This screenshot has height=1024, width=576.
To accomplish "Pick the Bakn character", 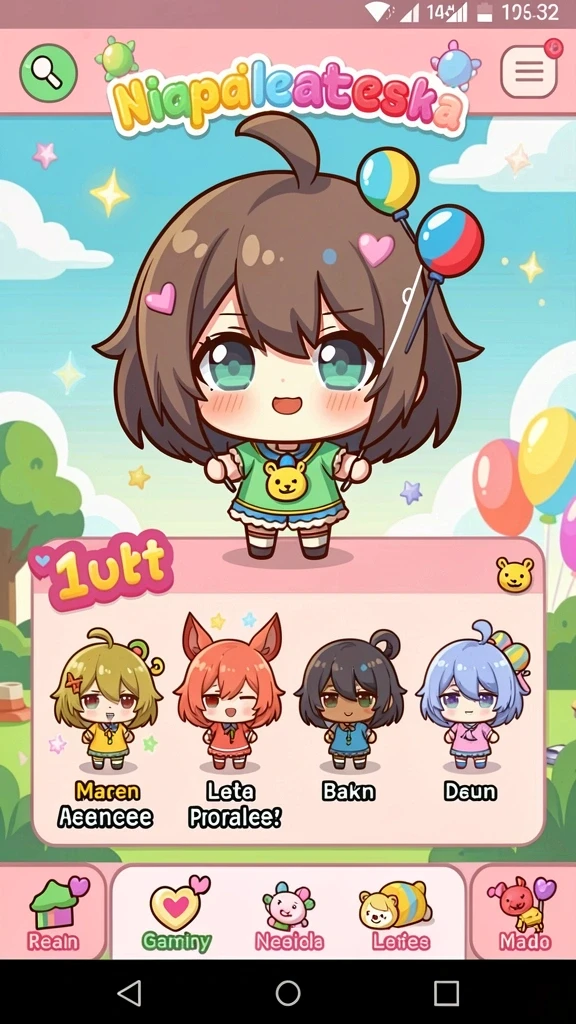I will (349, 717).
